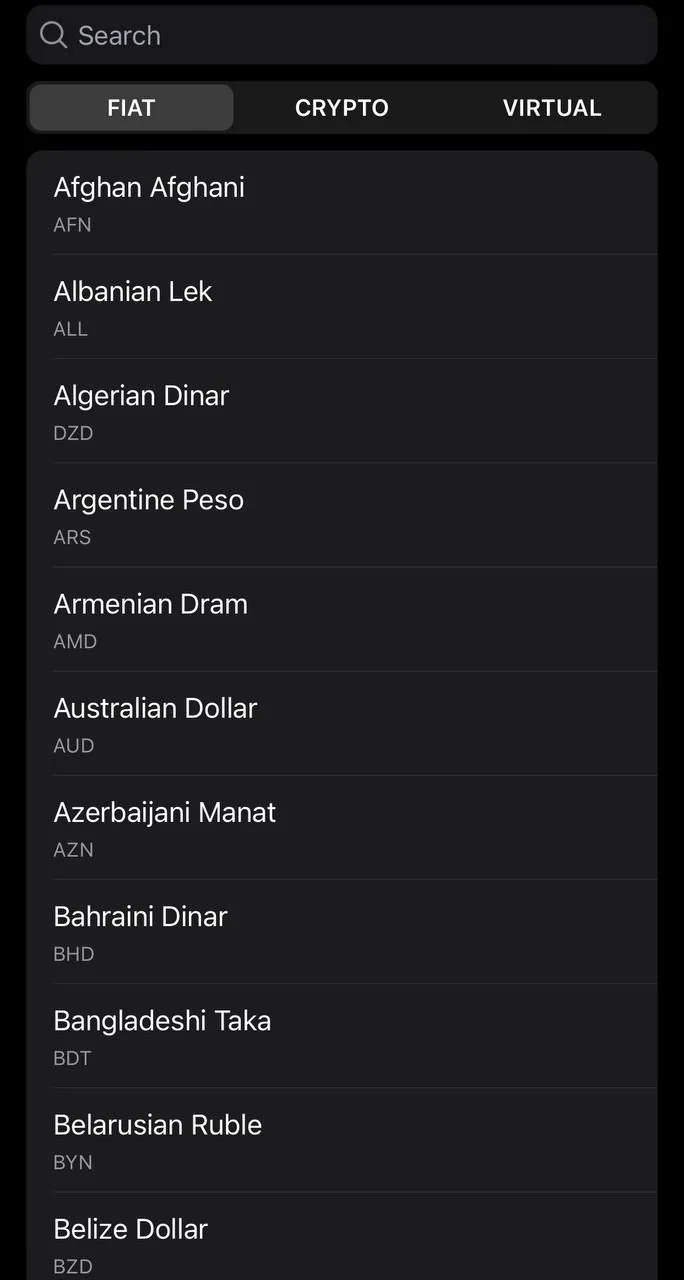Image resolution: width=684 pixels, height=1280 pixels.
Task: Switch to the CRYPTO tab
Action: [342, 108]
